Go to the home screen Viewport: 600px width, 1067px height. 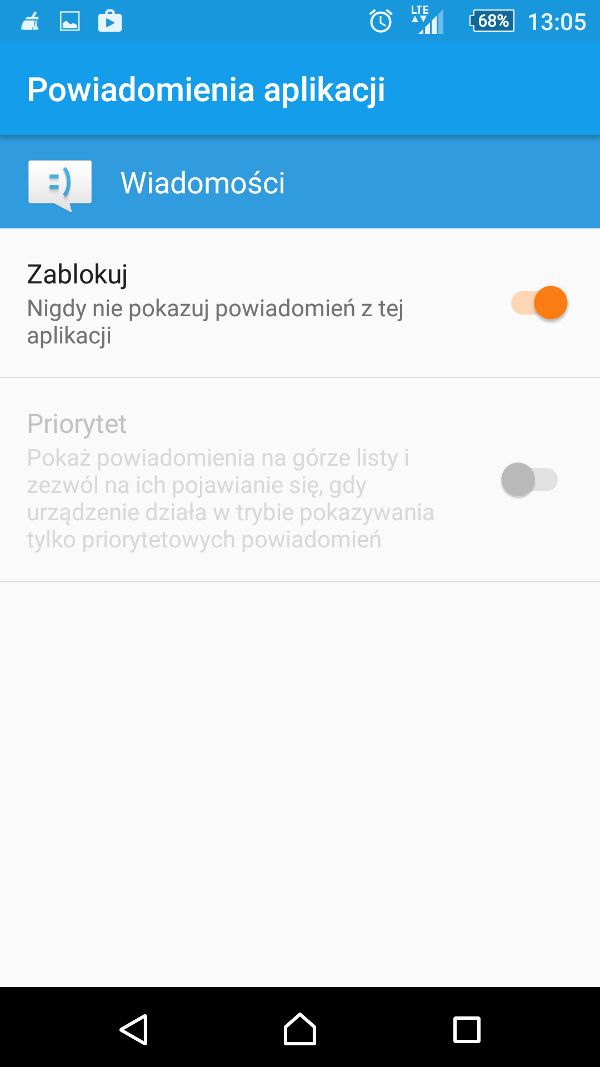300,1029
